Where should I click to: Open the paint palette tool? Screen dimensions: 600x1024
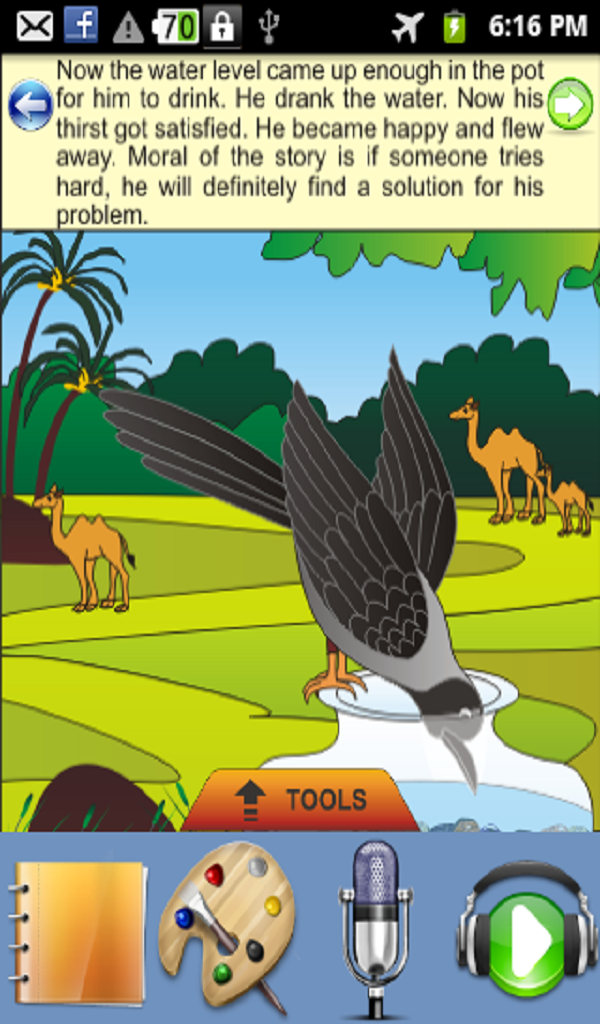(227, 925)
